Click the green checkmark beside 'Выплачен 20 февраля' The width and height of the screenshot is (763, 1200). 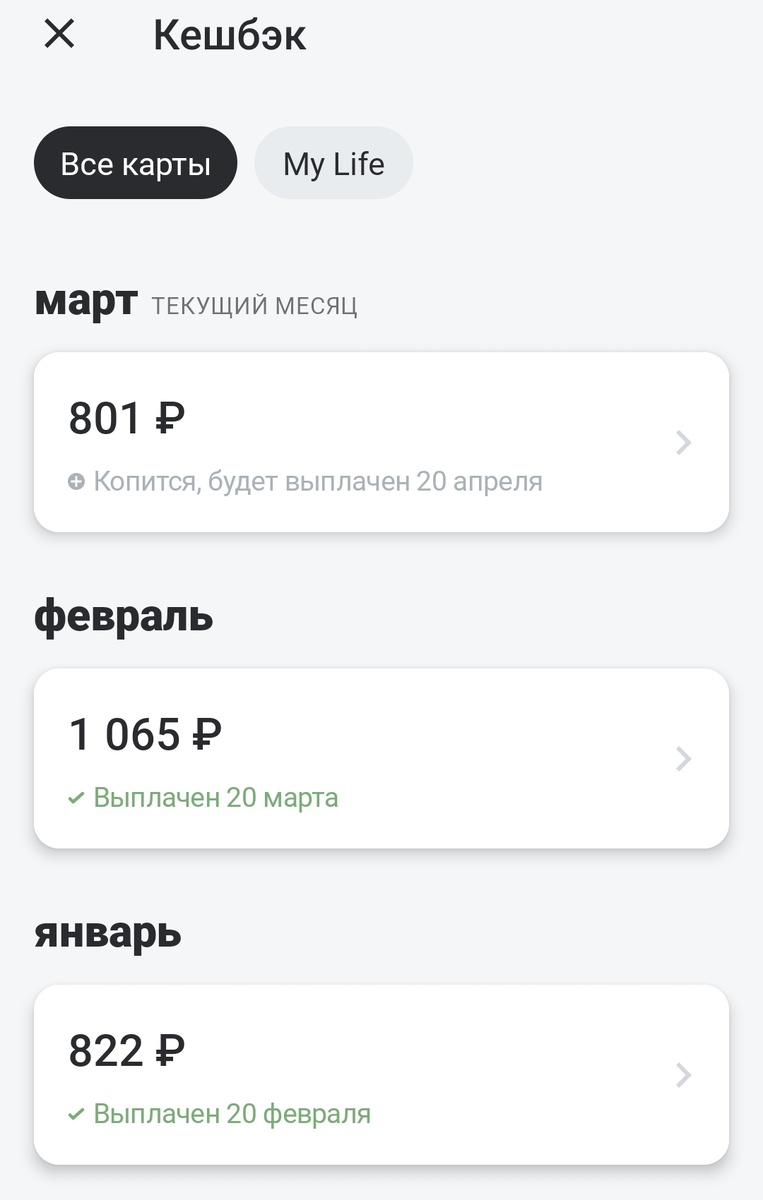(75, 1114)
